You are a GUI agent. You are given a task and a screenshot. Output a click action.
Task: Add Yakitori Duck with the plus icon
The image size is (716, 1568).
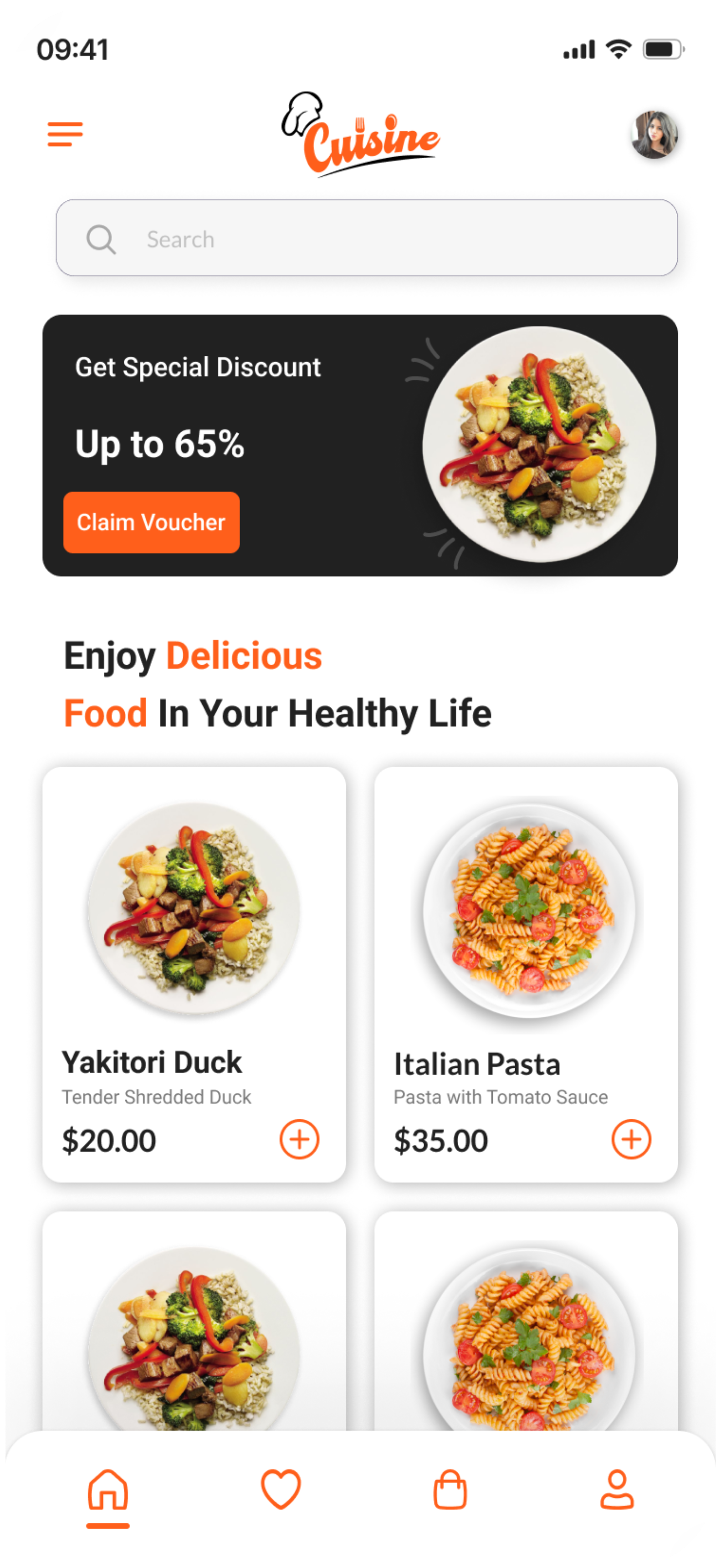tap(299, 1139)
